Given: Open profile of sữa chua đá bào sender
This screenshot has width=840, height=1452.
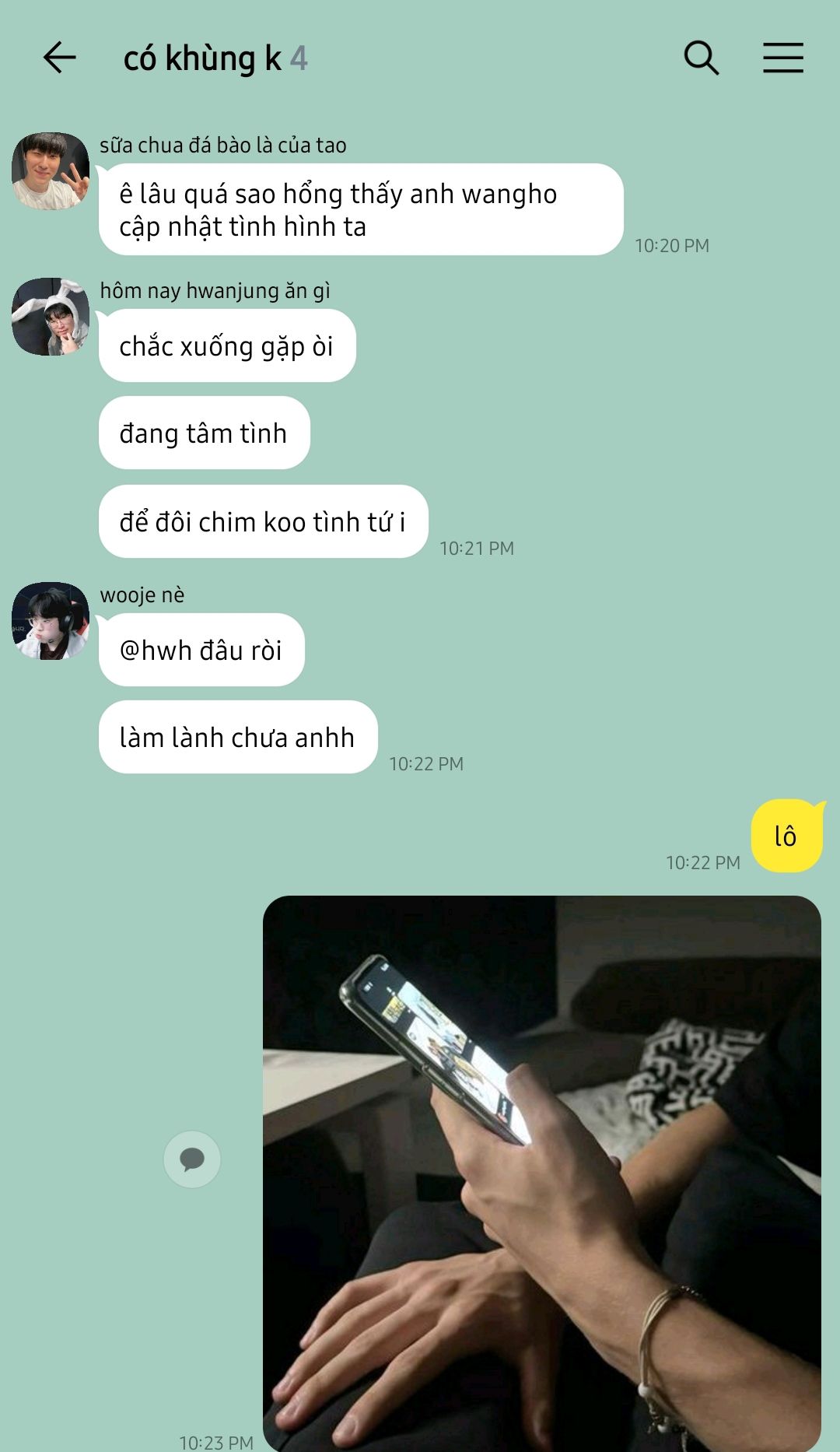Looking at the screenshot, I should 51,171.
